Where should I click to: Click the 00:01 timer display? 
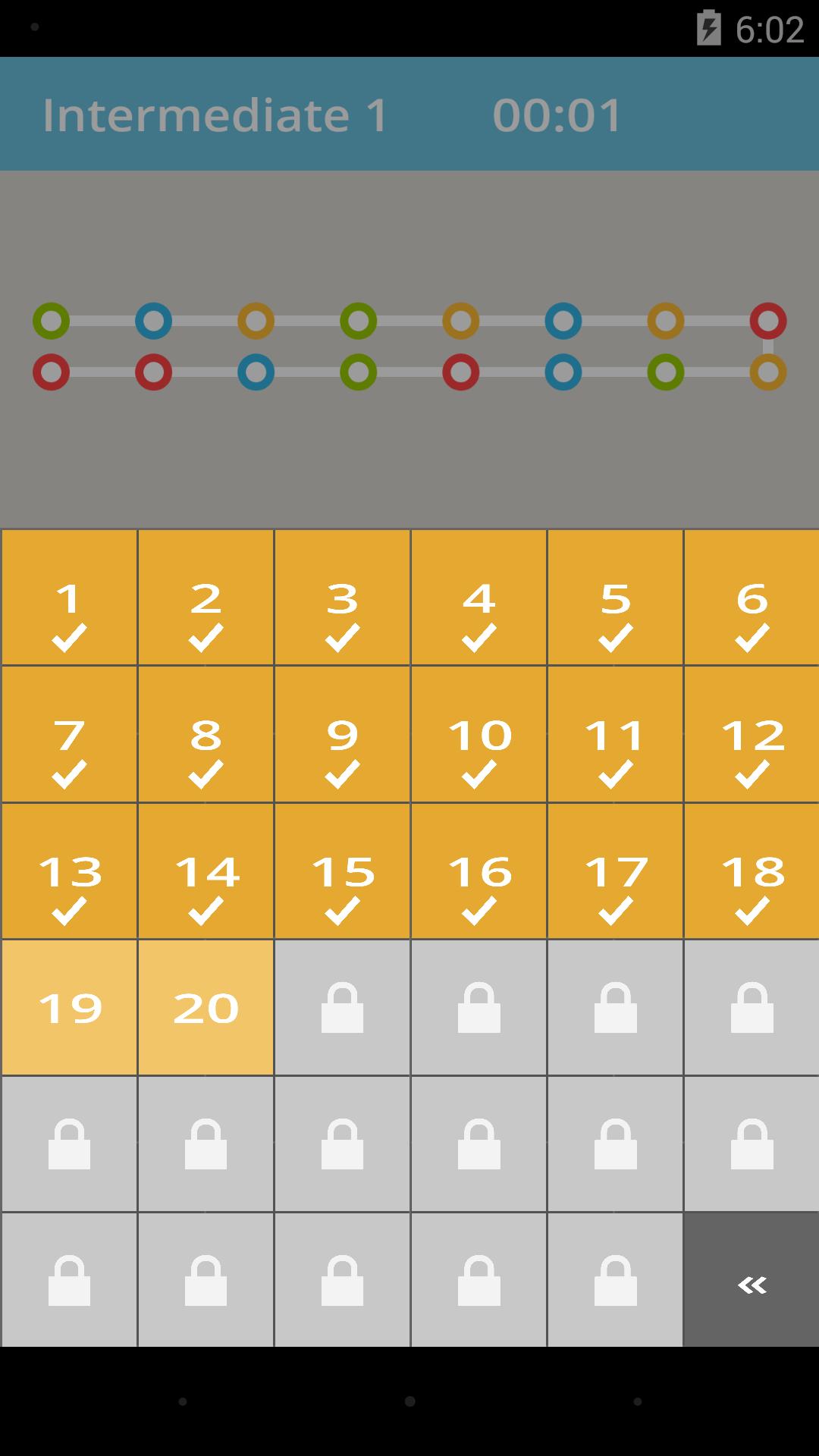tap(557, 114)
